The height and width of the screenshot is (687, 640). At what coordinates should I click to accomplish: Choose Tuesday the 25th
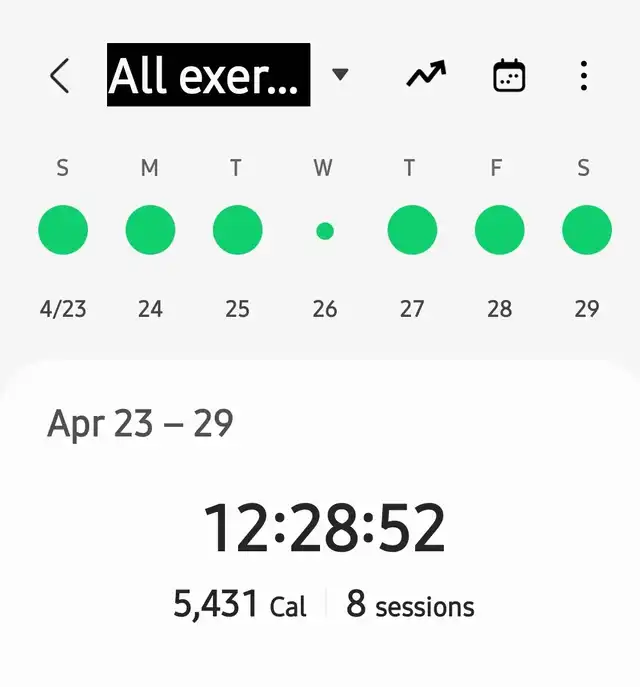(237, 230)
